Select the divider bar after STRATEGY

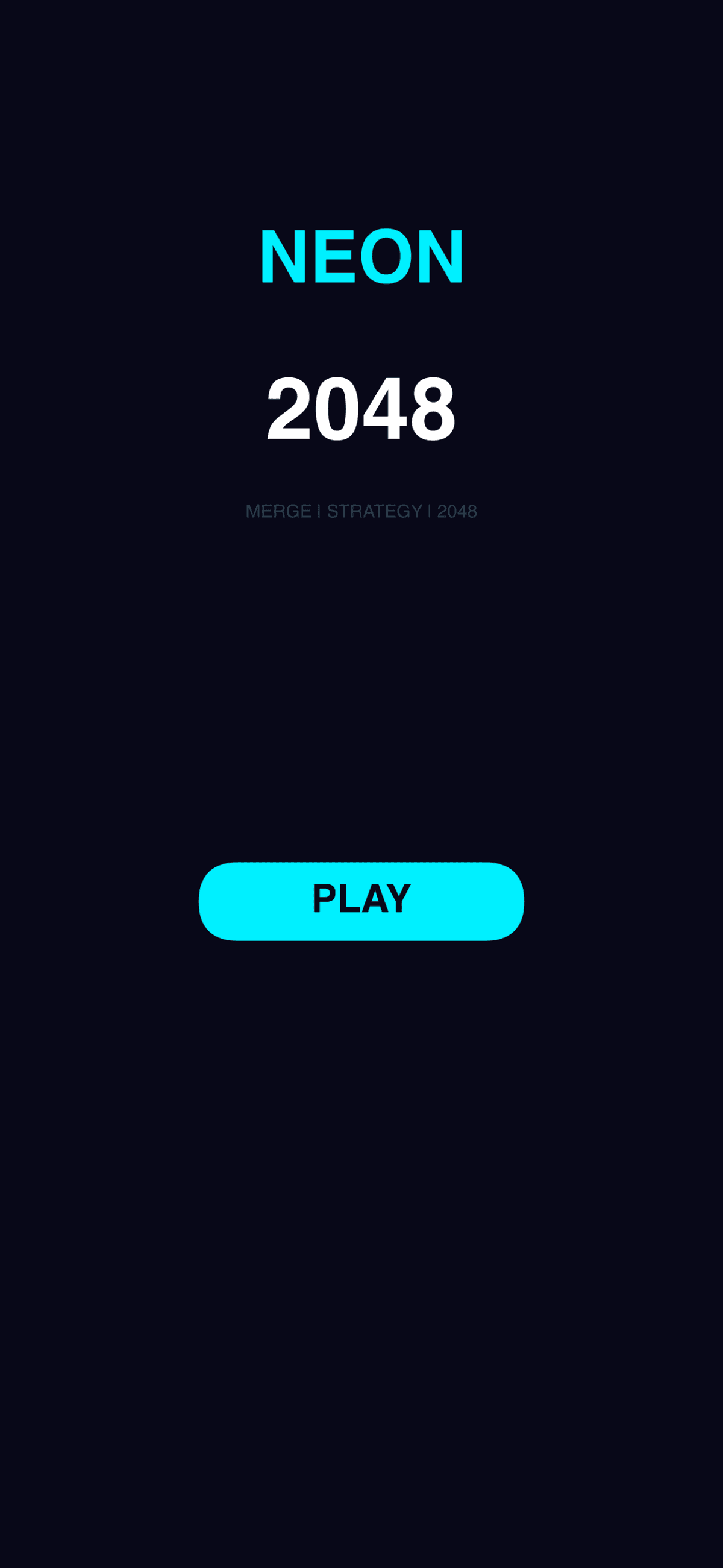430,511
